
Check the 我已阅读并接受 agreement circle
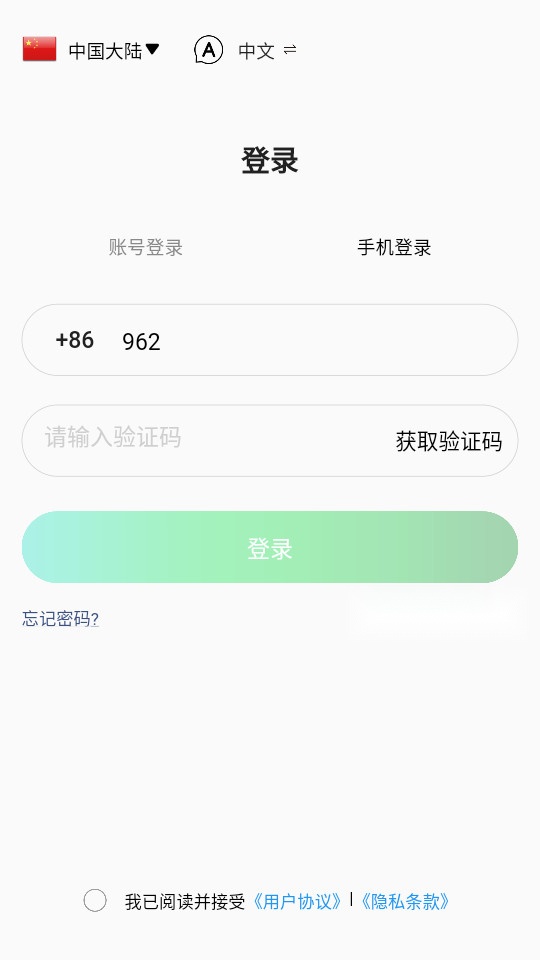click(x=95, y=901)
